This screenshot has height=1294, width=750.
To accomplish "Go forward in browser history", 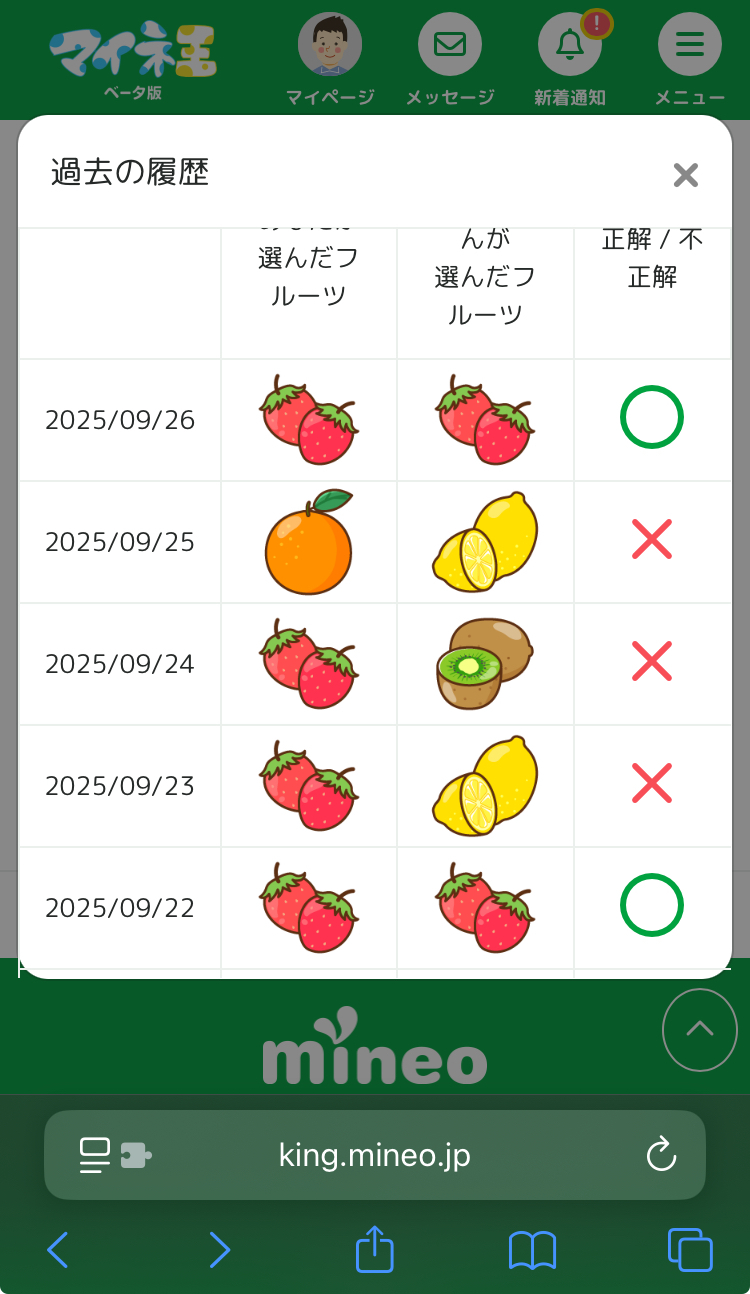I will point(219,1250).
